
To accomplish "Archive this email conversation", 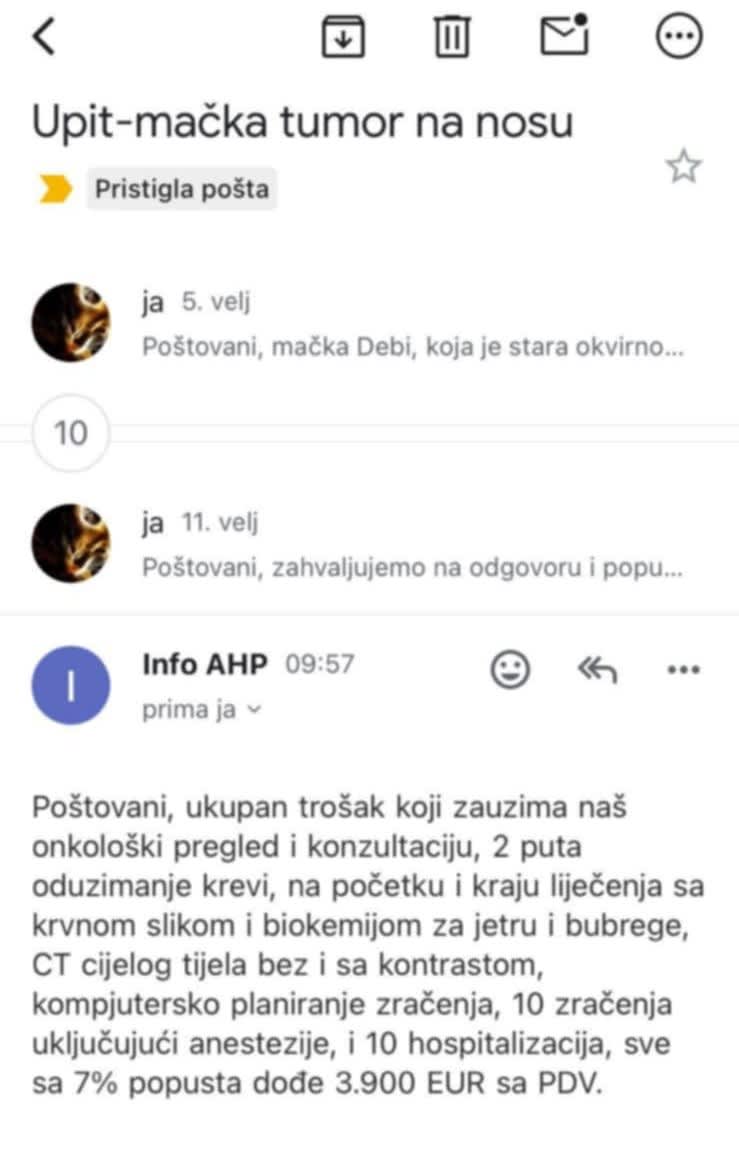I will click(343, 38).
